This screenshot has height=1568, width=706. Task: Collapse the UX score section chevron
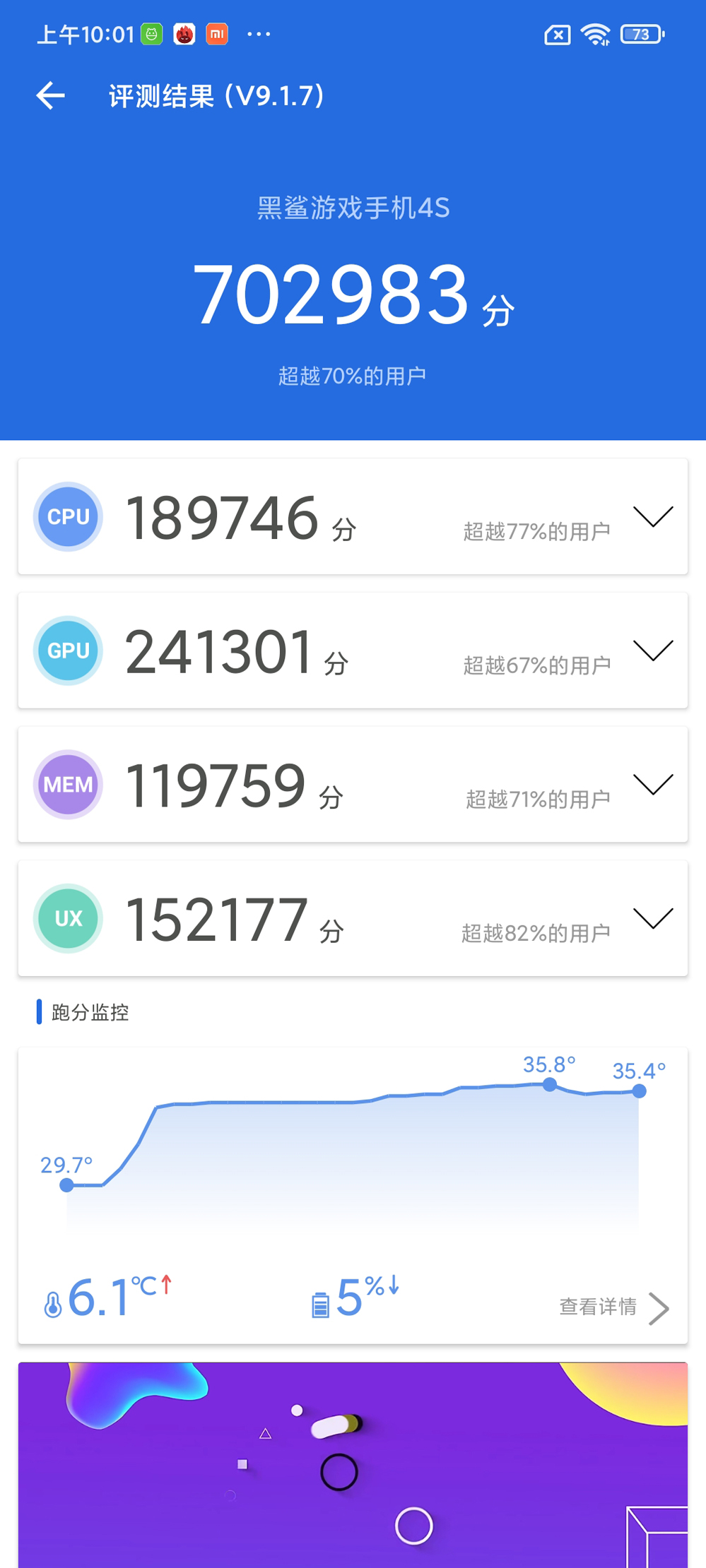point(652,918)
